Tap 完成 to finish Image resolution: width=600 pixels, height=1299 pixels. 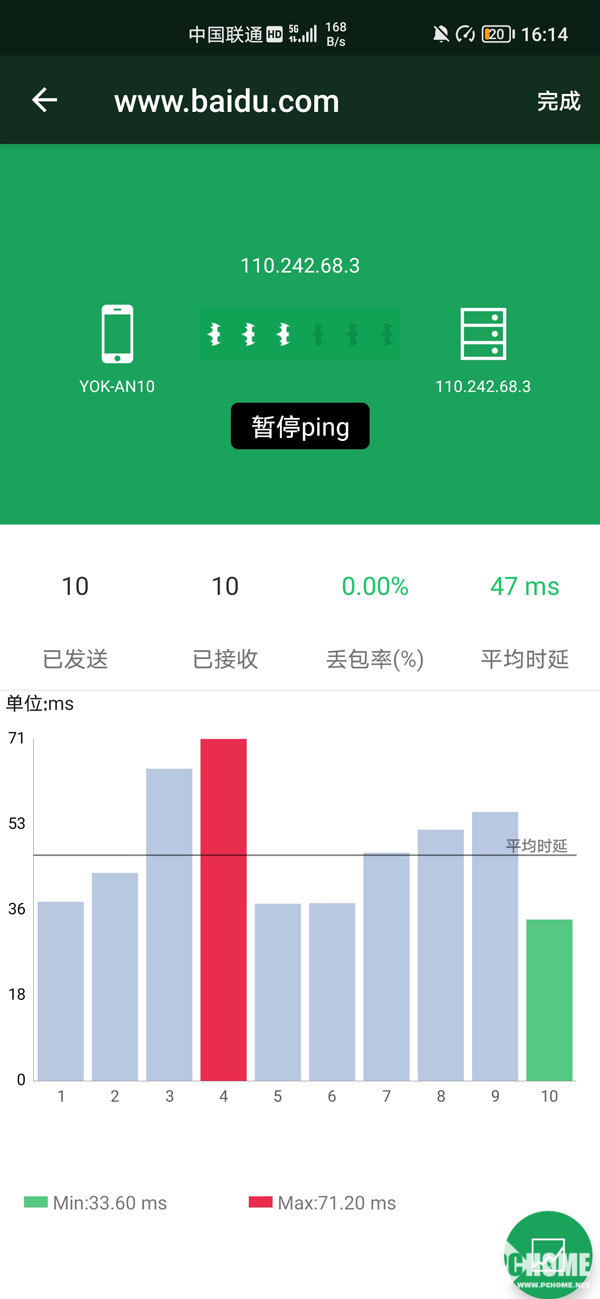(558, 101)
